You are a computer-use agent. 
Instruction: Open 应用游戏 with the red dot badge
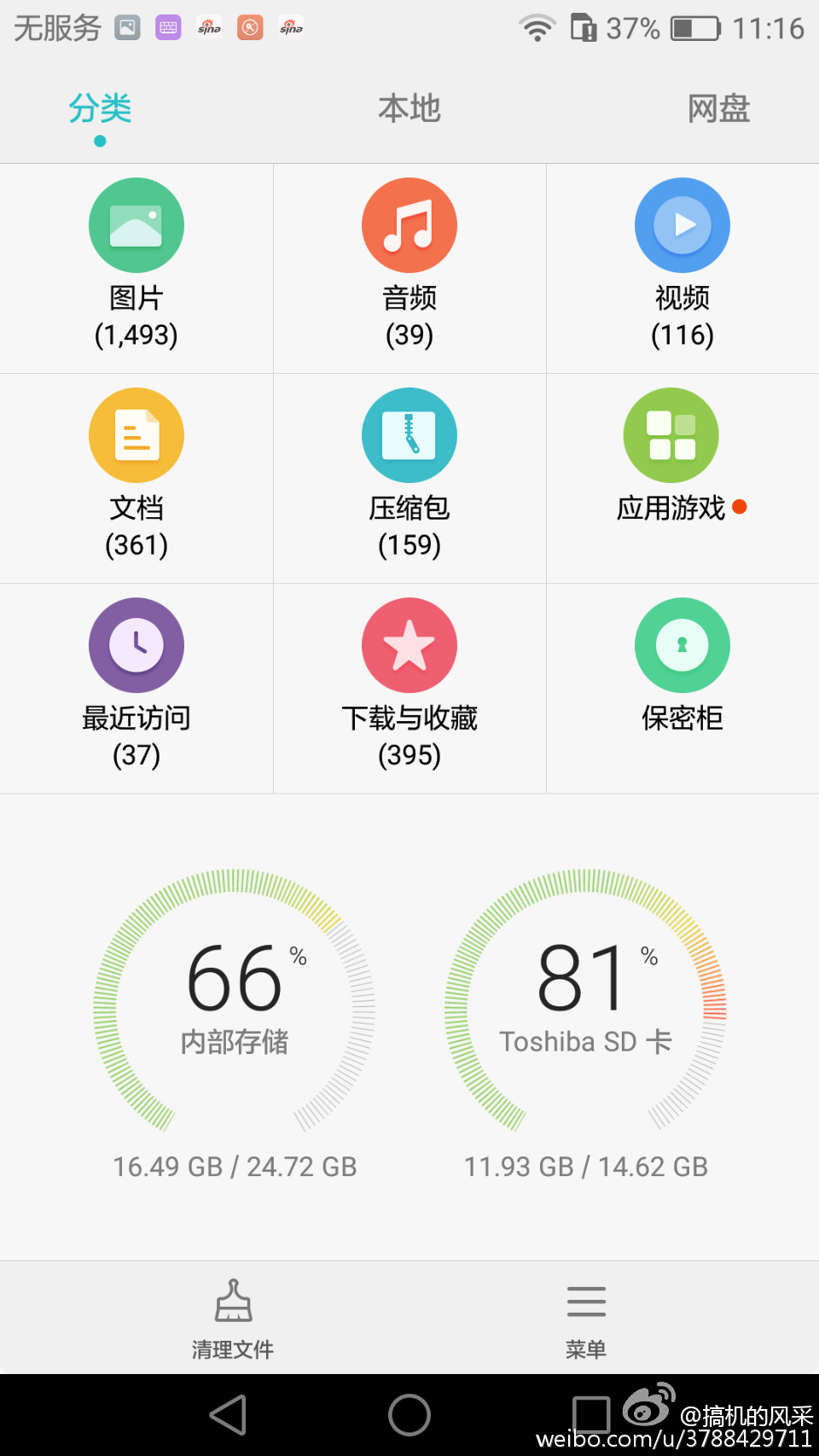(x=671, y=434)
